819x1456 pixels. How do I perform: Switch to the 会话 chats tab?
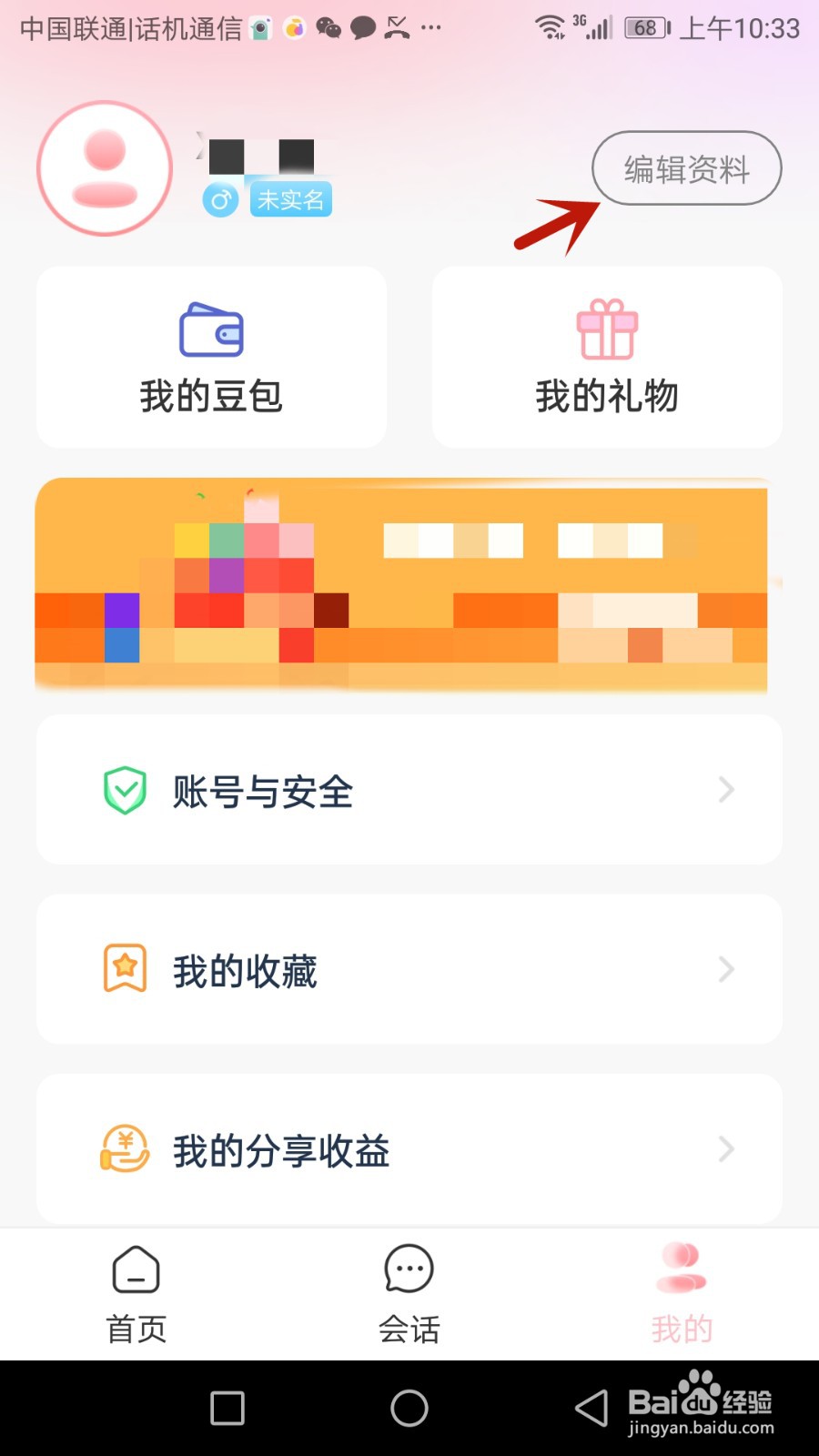(409, 1294)
